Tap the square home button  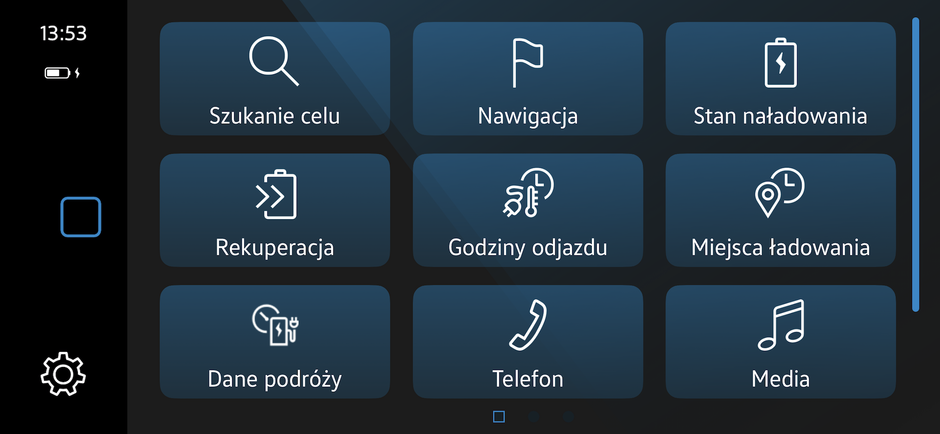(80, 217)
